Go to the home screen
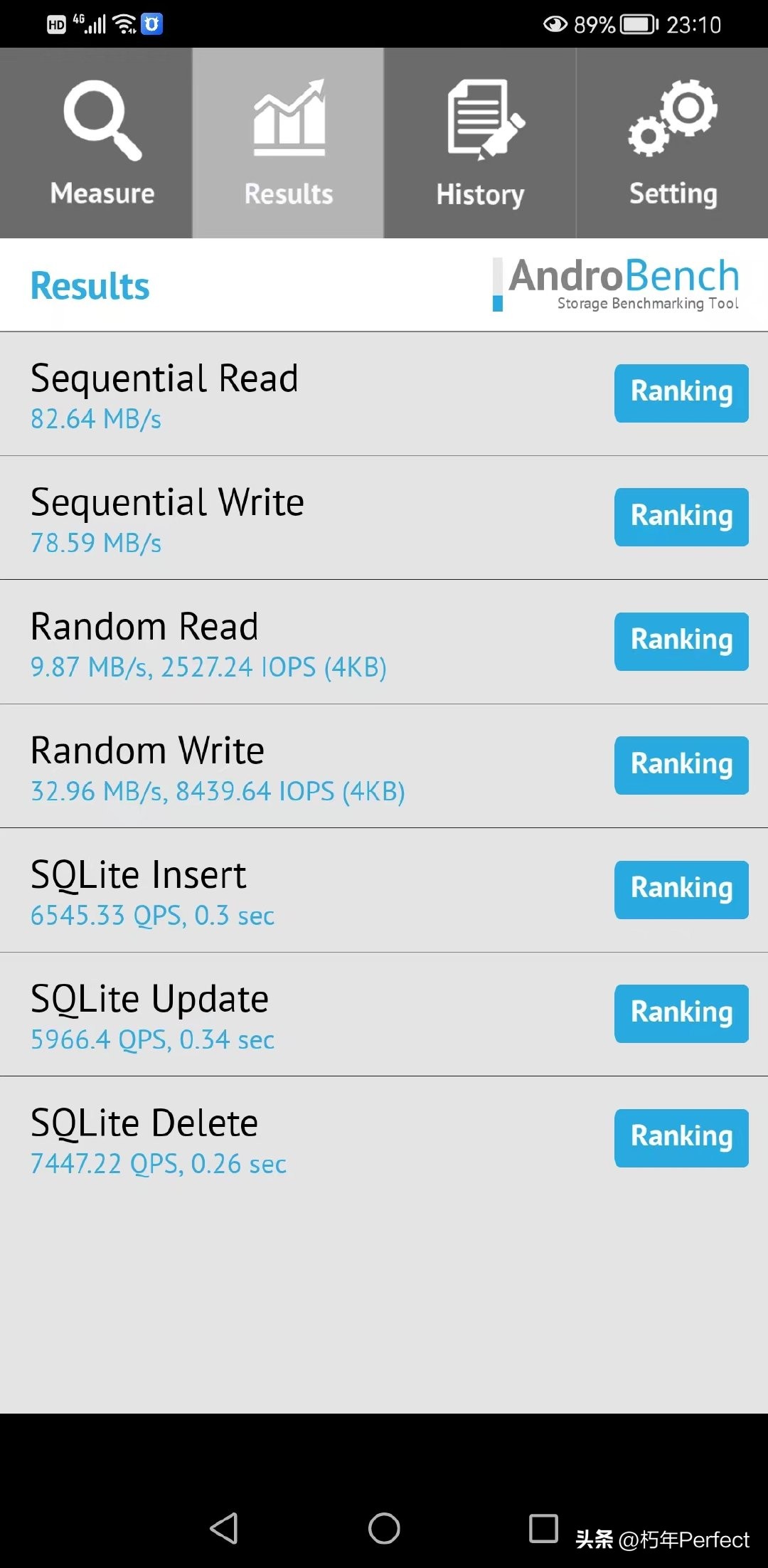The height and width of the screenshot is (1568, 768). [x=384, y=1527]
